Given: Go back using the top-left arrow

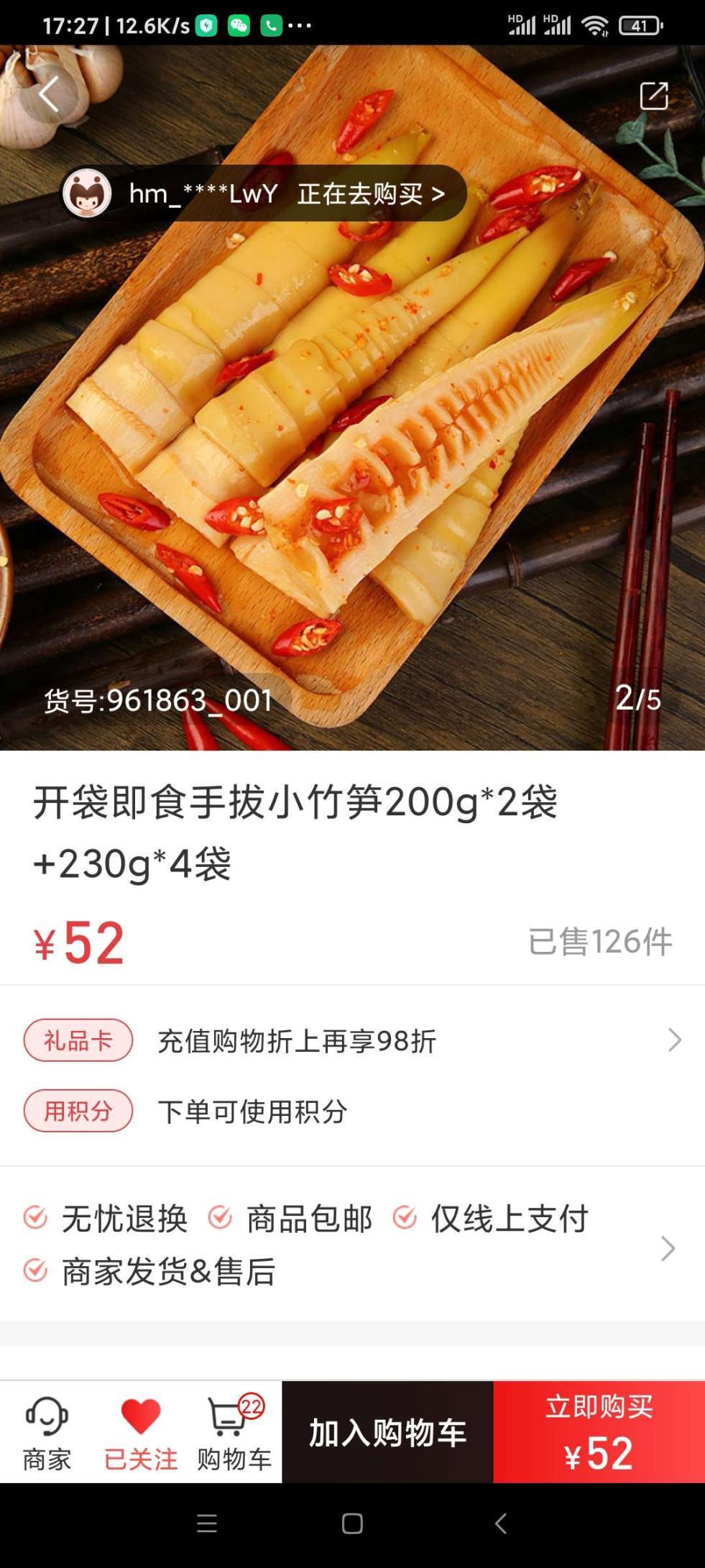Looking at the screenshot, I should point(48,94).
